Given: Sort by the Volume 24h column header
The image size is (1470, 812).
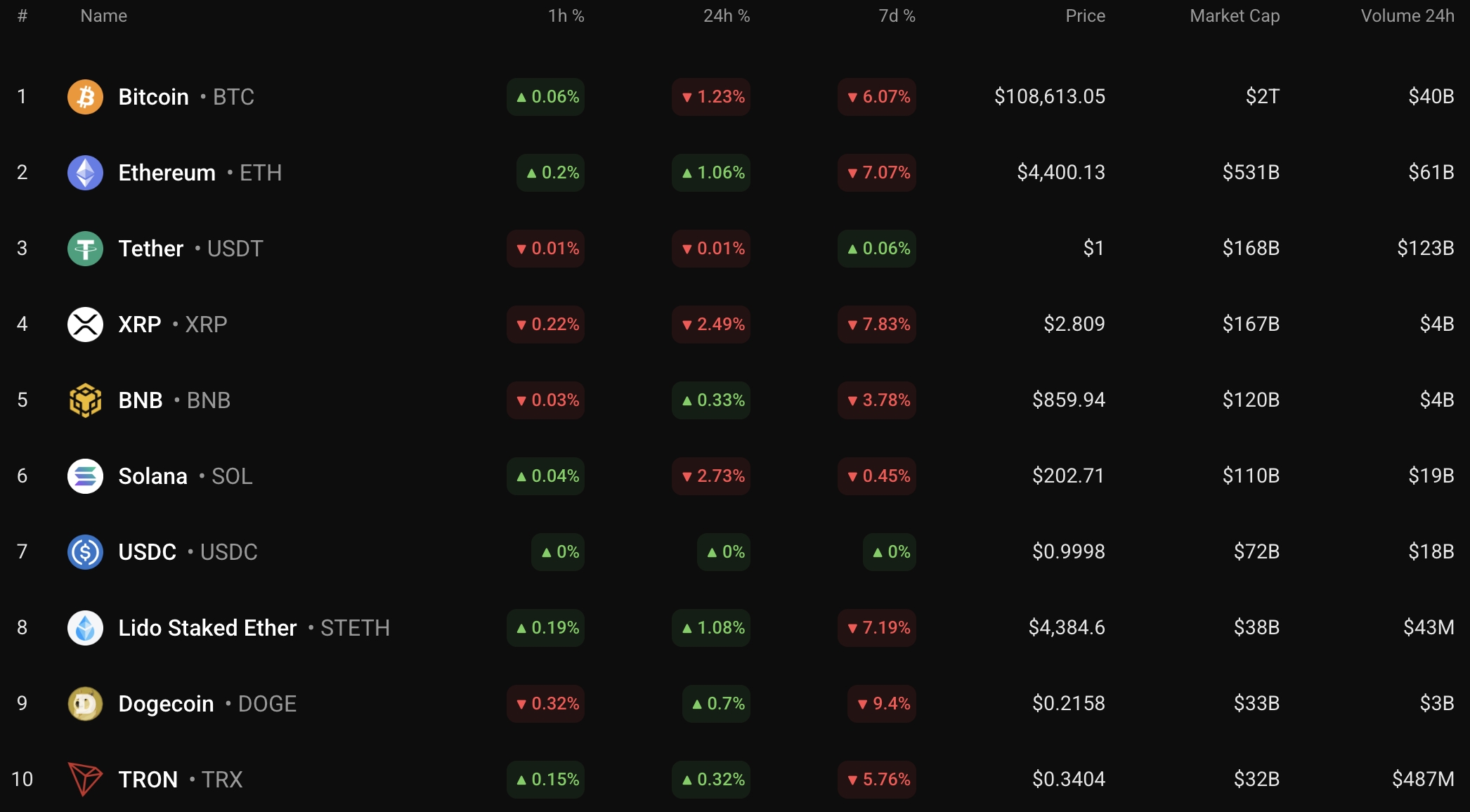Looking at the screenshot, I should 1407,15.
